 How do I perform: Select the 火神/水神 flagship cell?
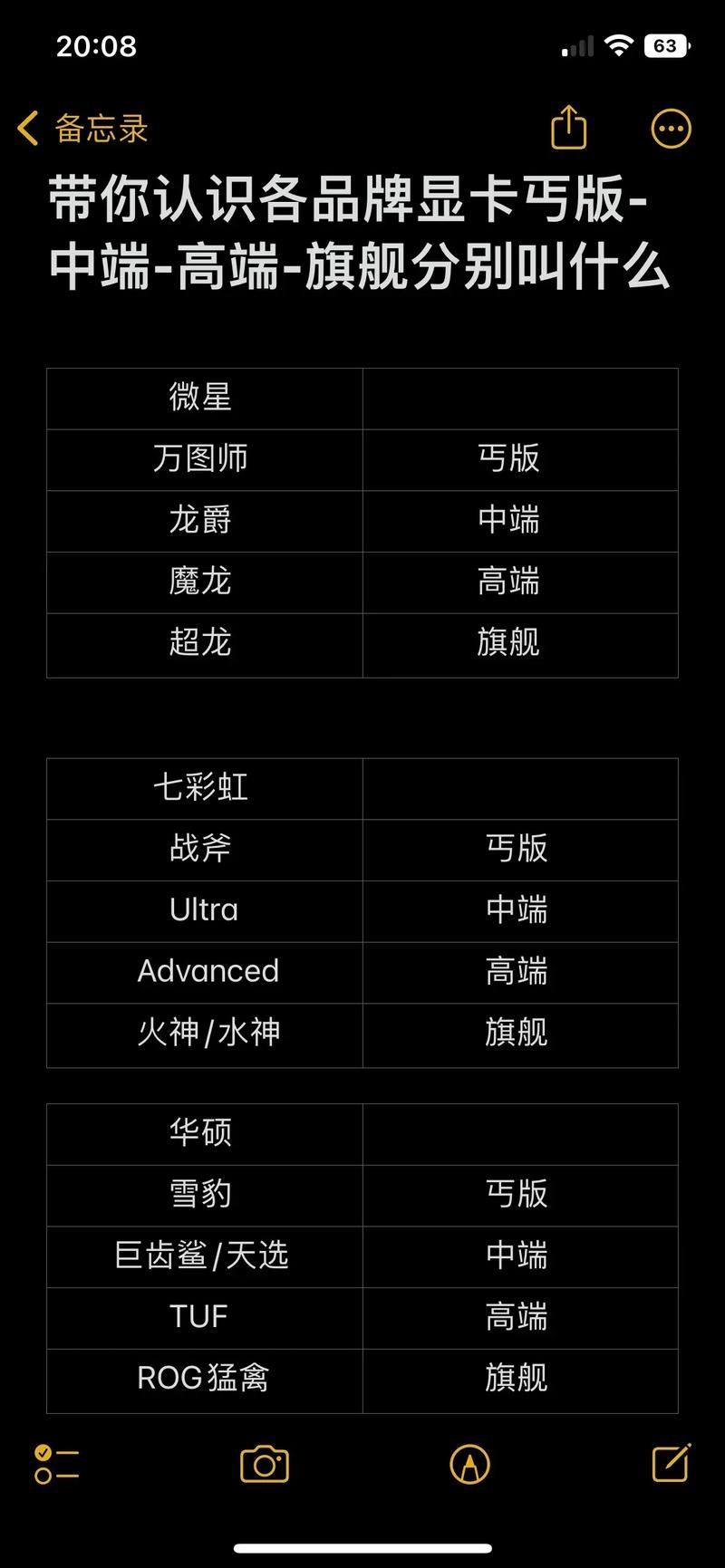point(203,1034)
